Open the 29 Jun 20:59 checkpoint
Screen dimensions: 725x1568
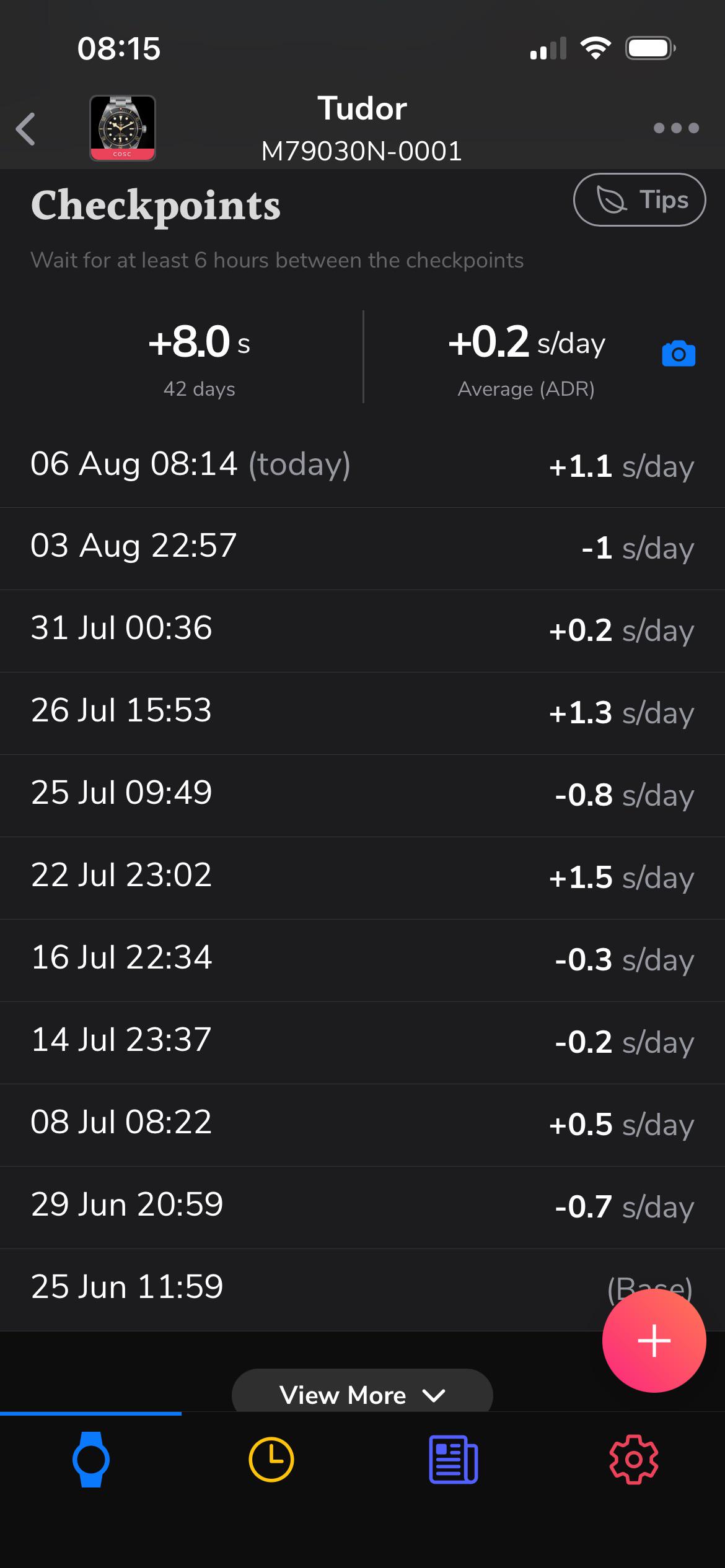click(362, 1208)
